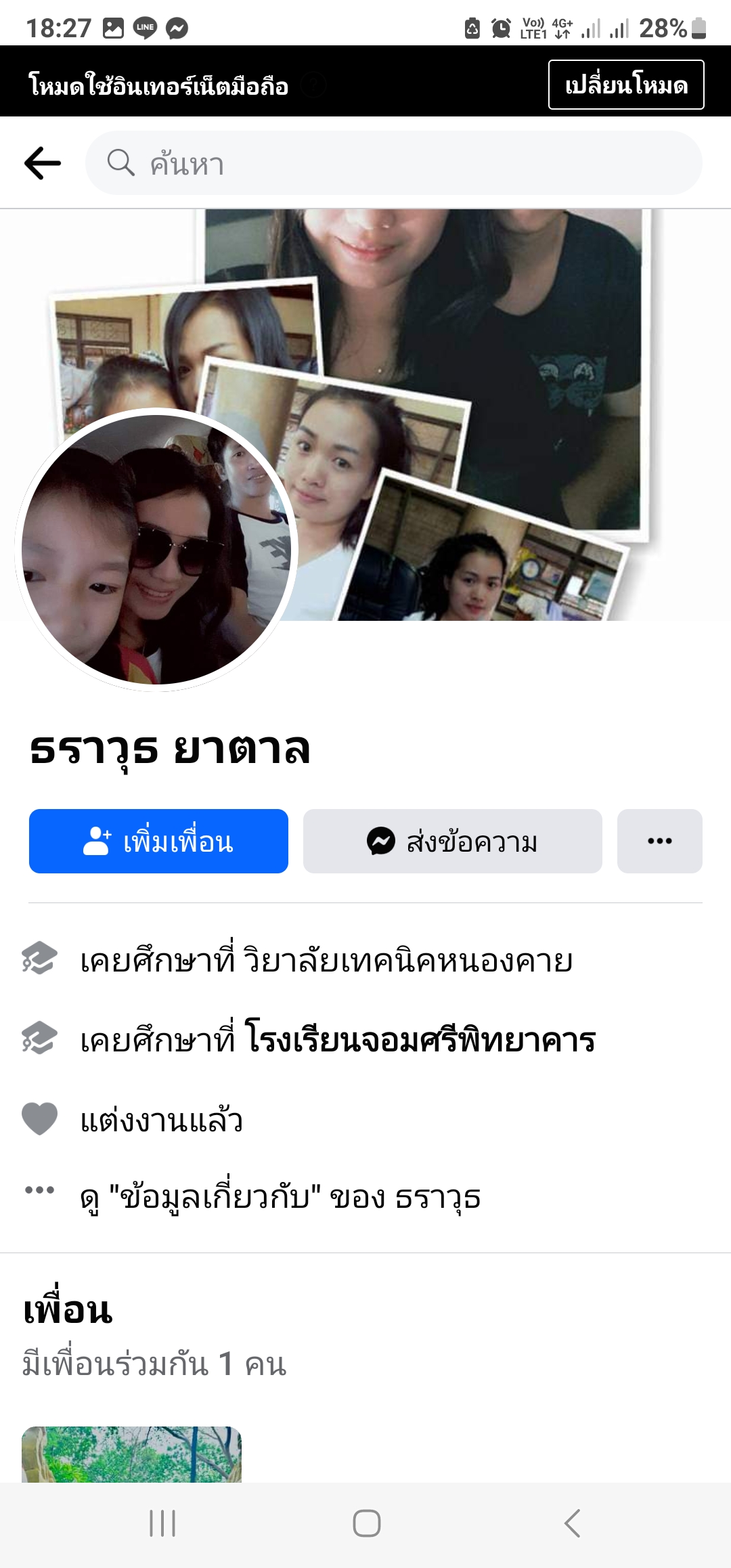The width and height of the screenshot is (731, 1568).
Task: View ข้อมูลเกี่ยวกับ about info row
Action: click(x=280, y=1197)
